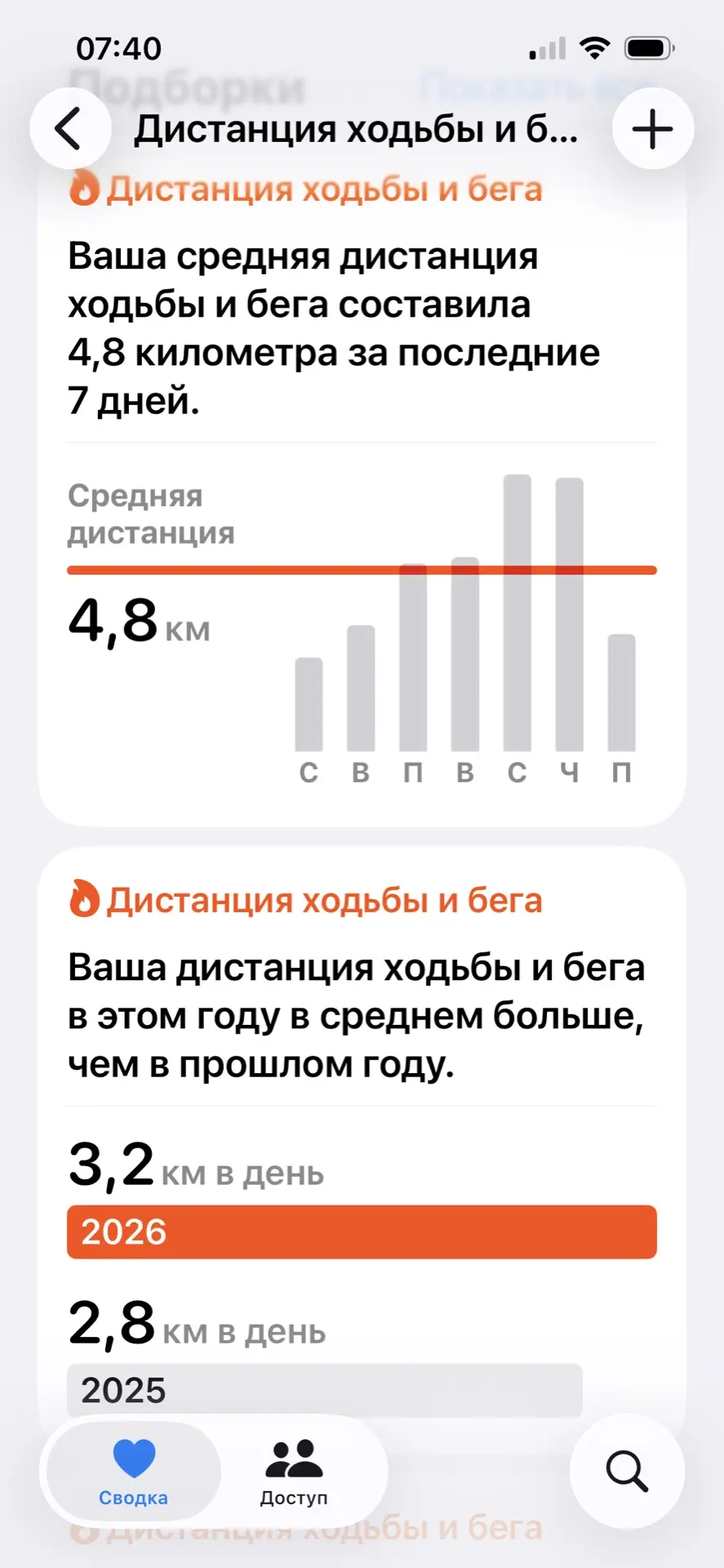
Task: Open search with the magnifier button
Action: [x=626, y=1471]
